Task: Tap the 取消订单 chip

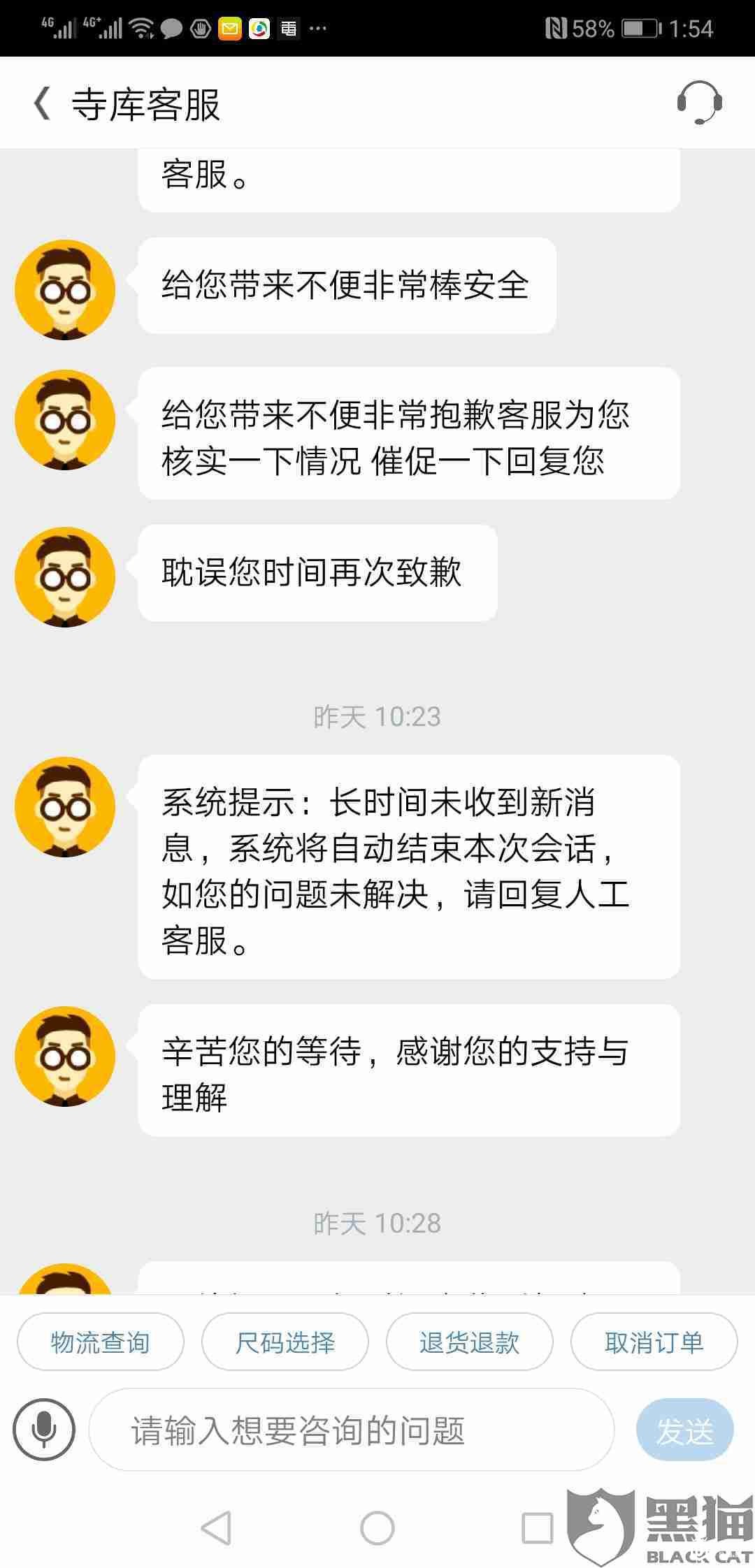Action: (654, 1342)
